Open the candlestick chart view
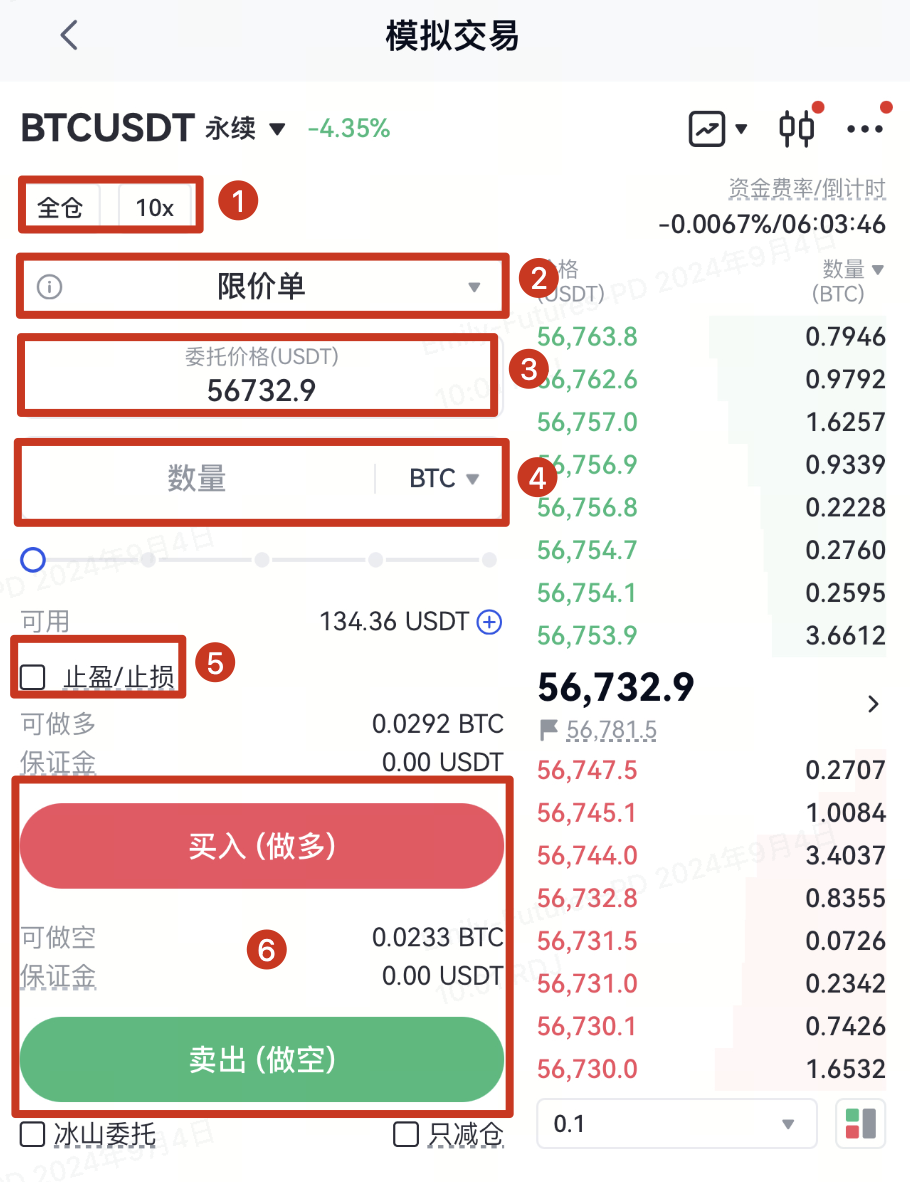910x1182 pixels. click(797, 128)
